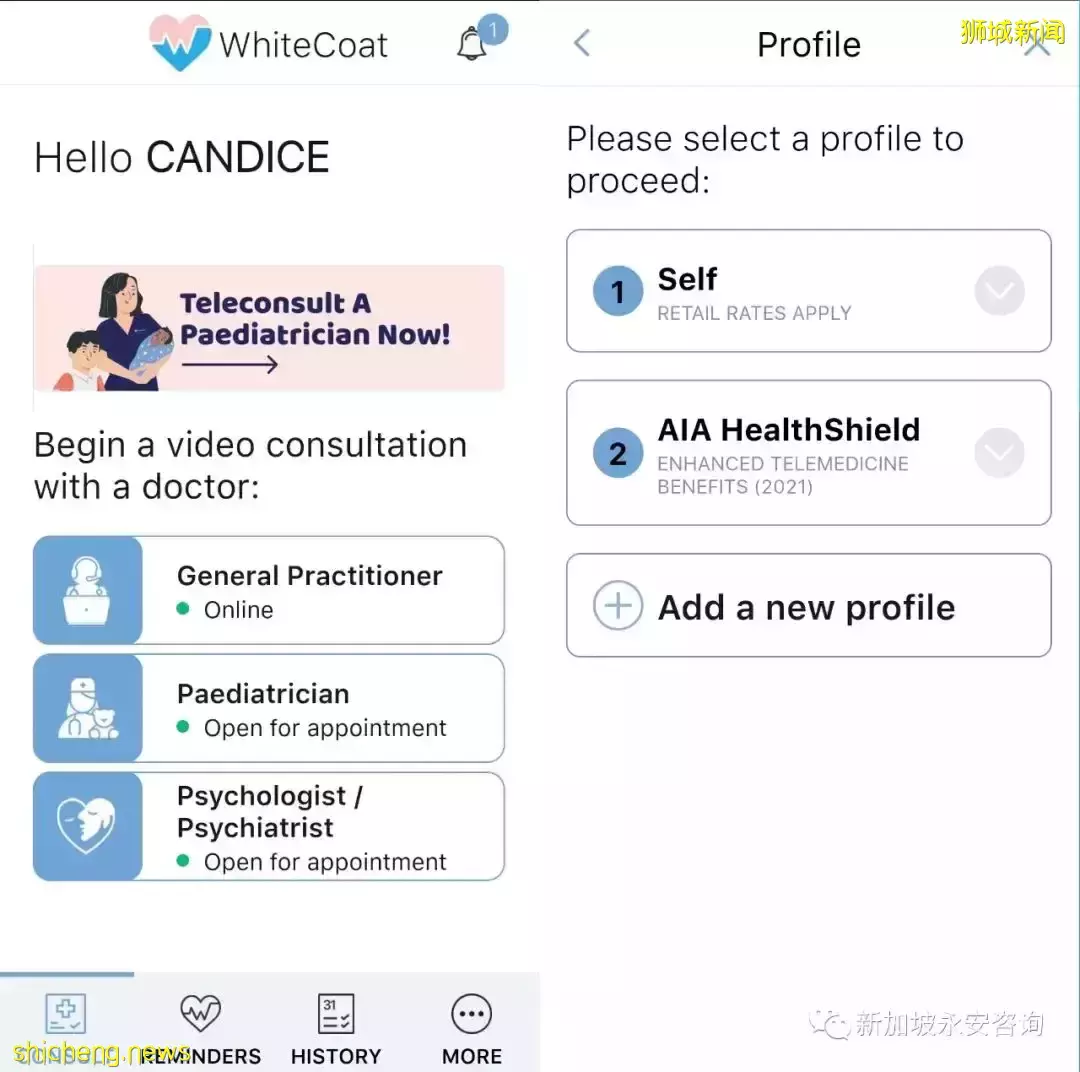Select the Self profile

(808, 292)
